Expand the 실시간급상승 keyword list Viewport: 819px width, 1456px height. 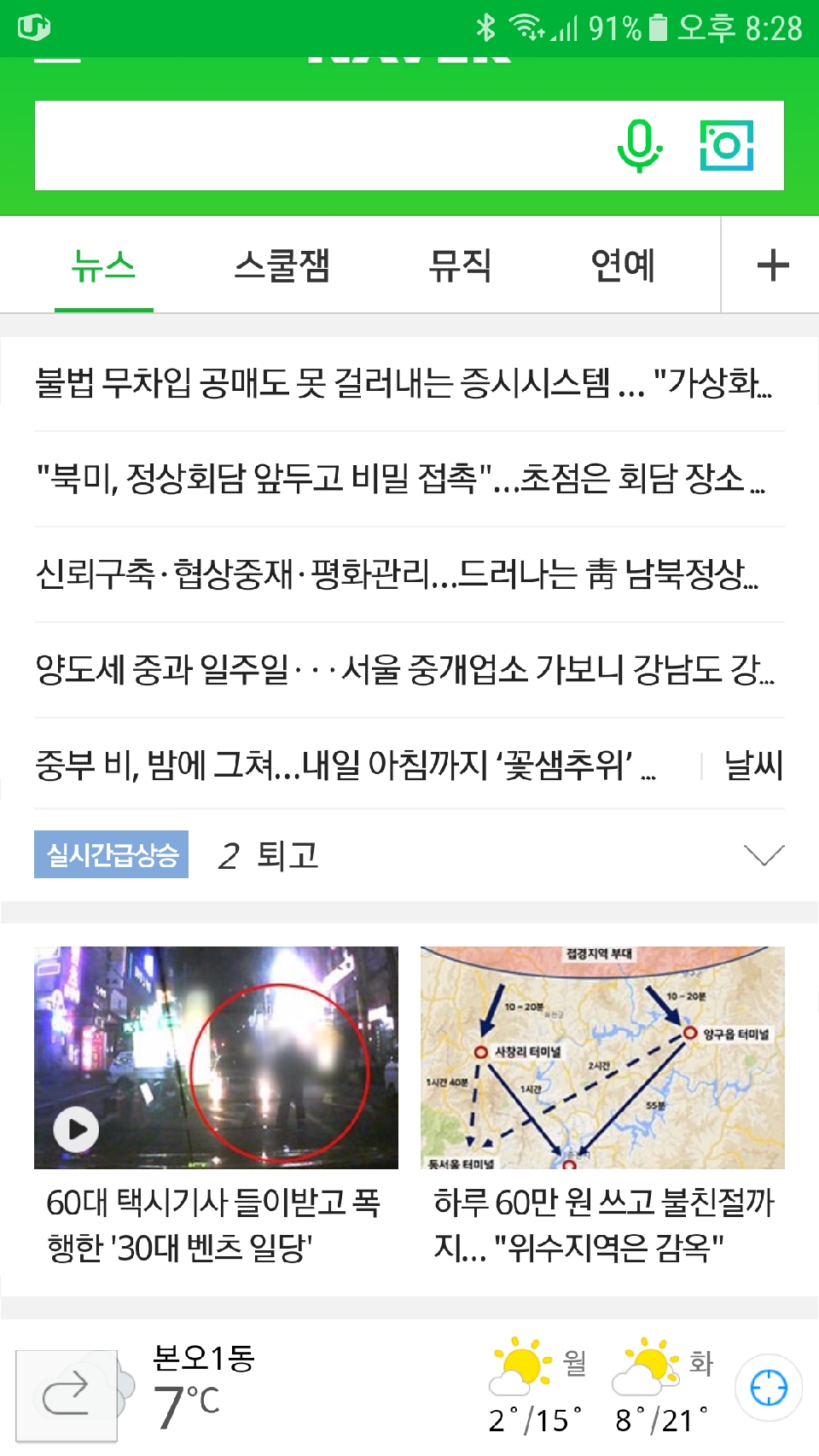[x=764, y=855]
